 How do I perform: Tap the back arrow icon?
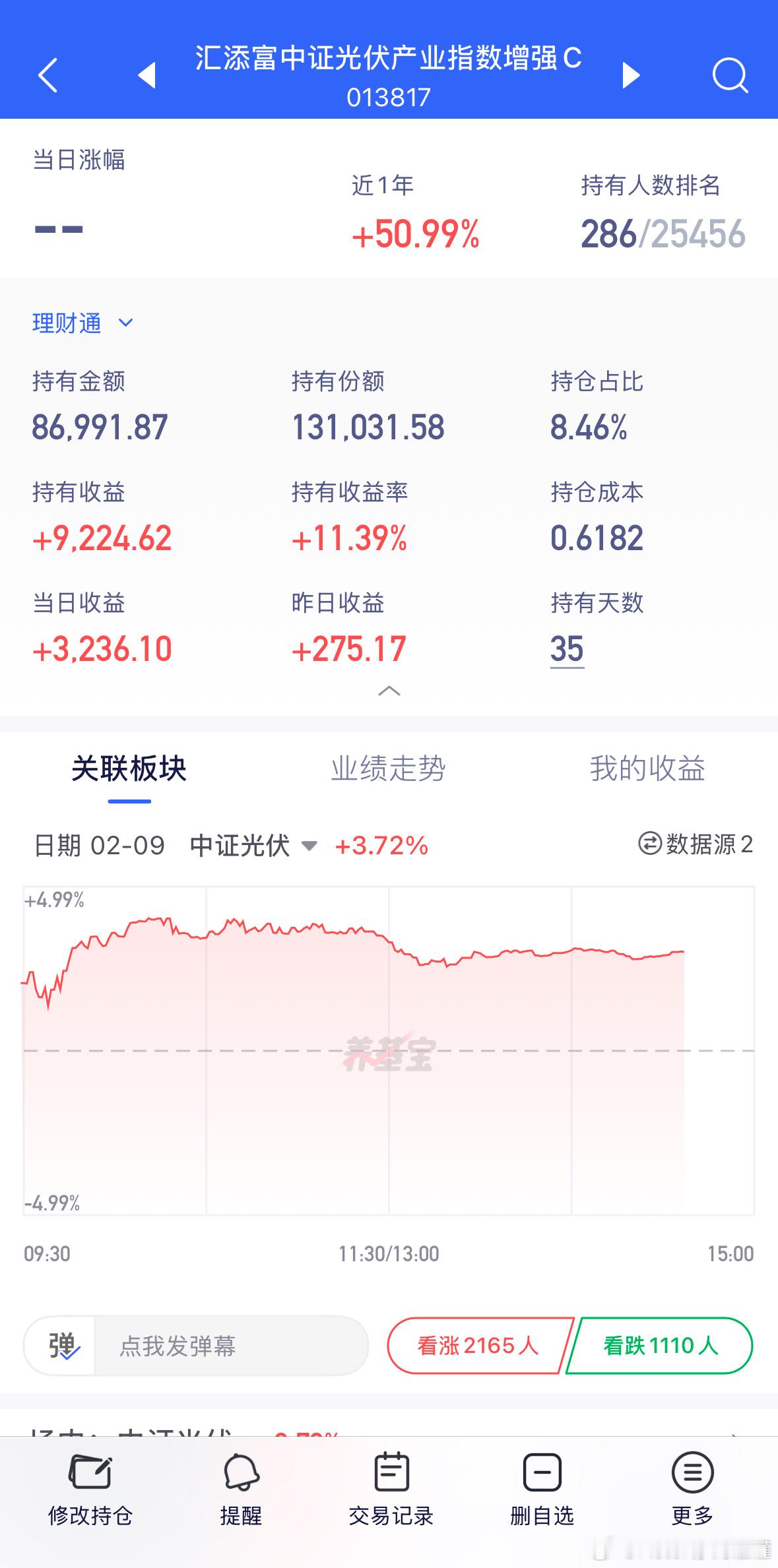[46, 75]
